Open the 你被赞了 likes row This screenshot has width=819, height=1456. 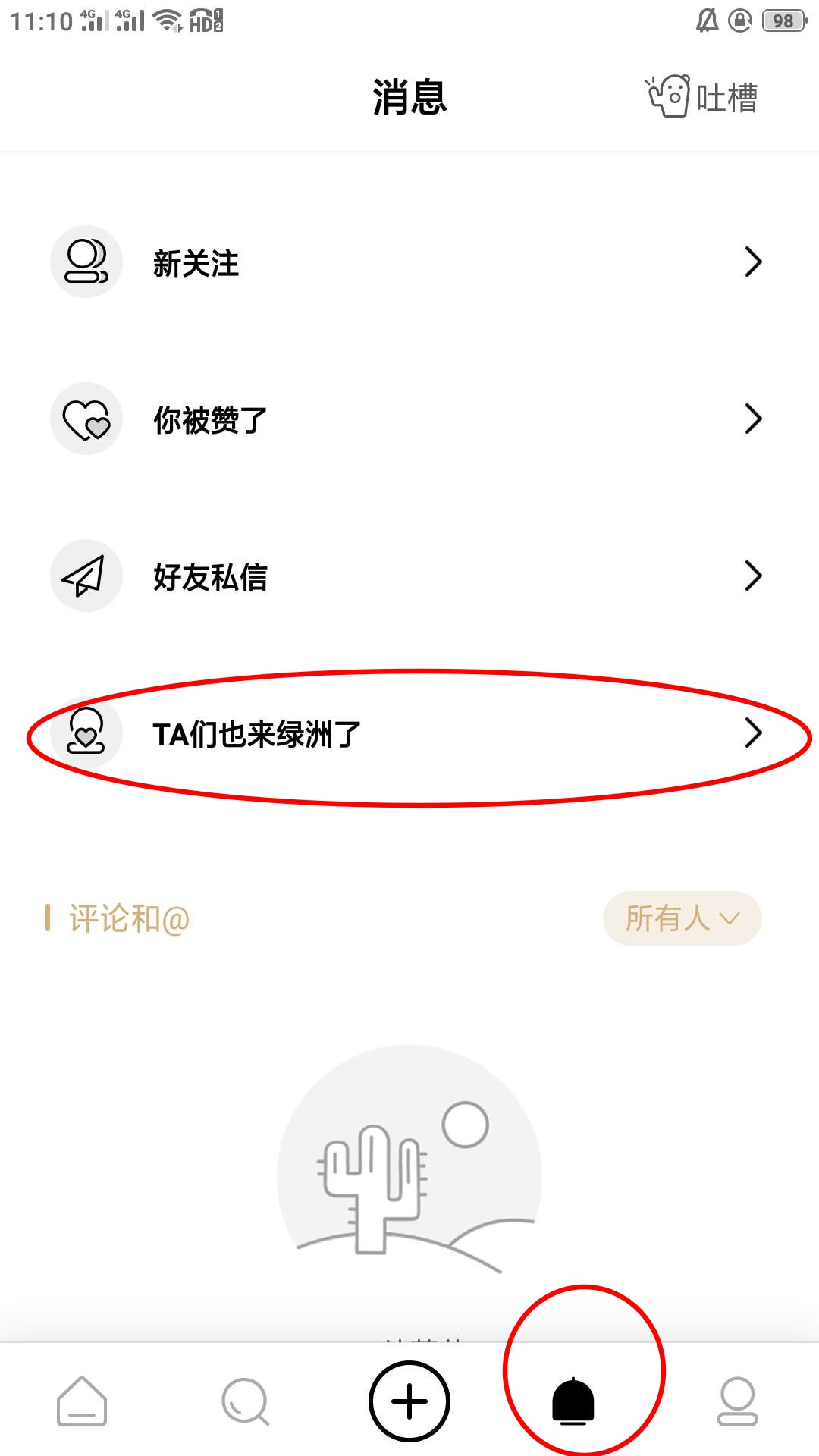(x=409, y=419)
